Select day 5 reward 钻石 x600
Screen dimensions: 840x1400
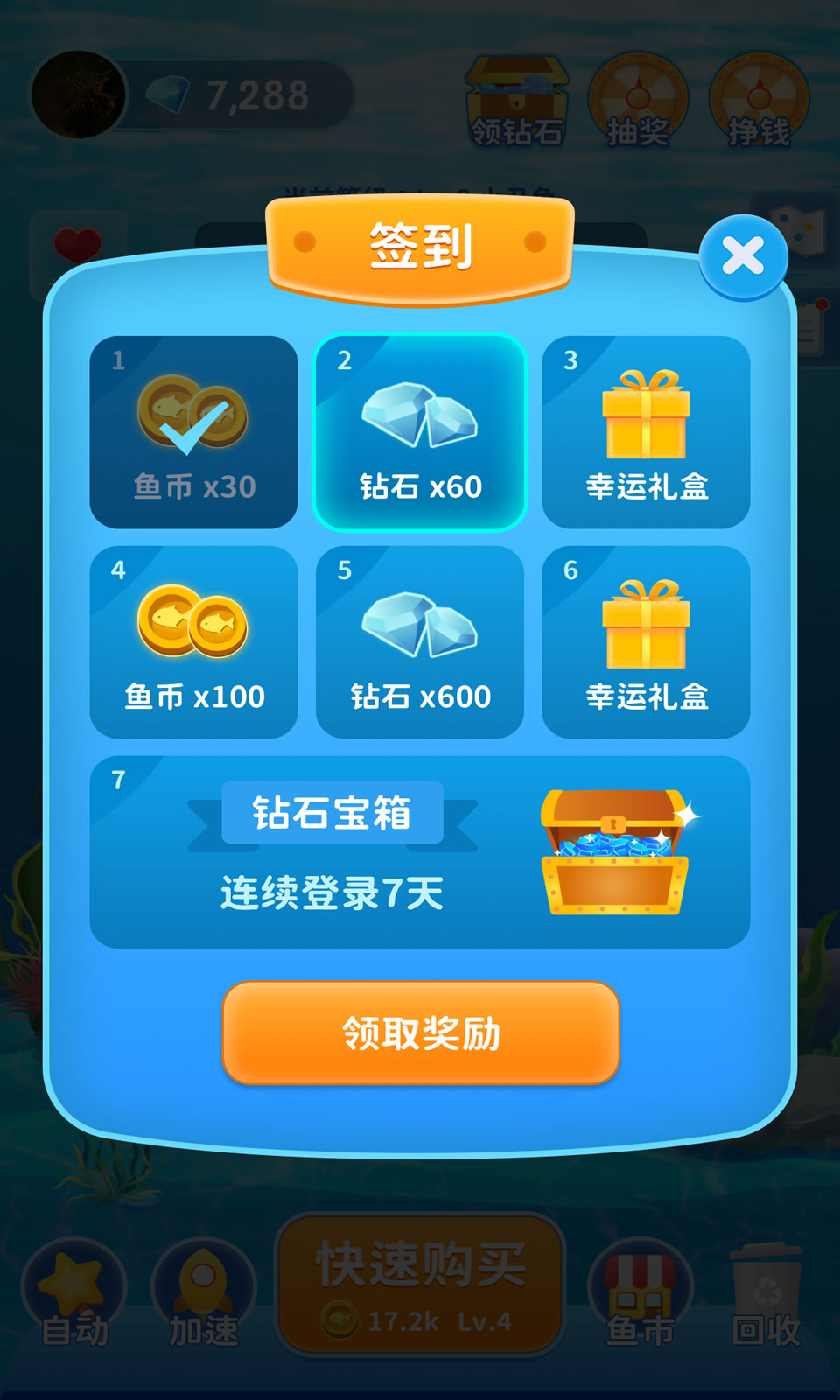pos(420,640)
